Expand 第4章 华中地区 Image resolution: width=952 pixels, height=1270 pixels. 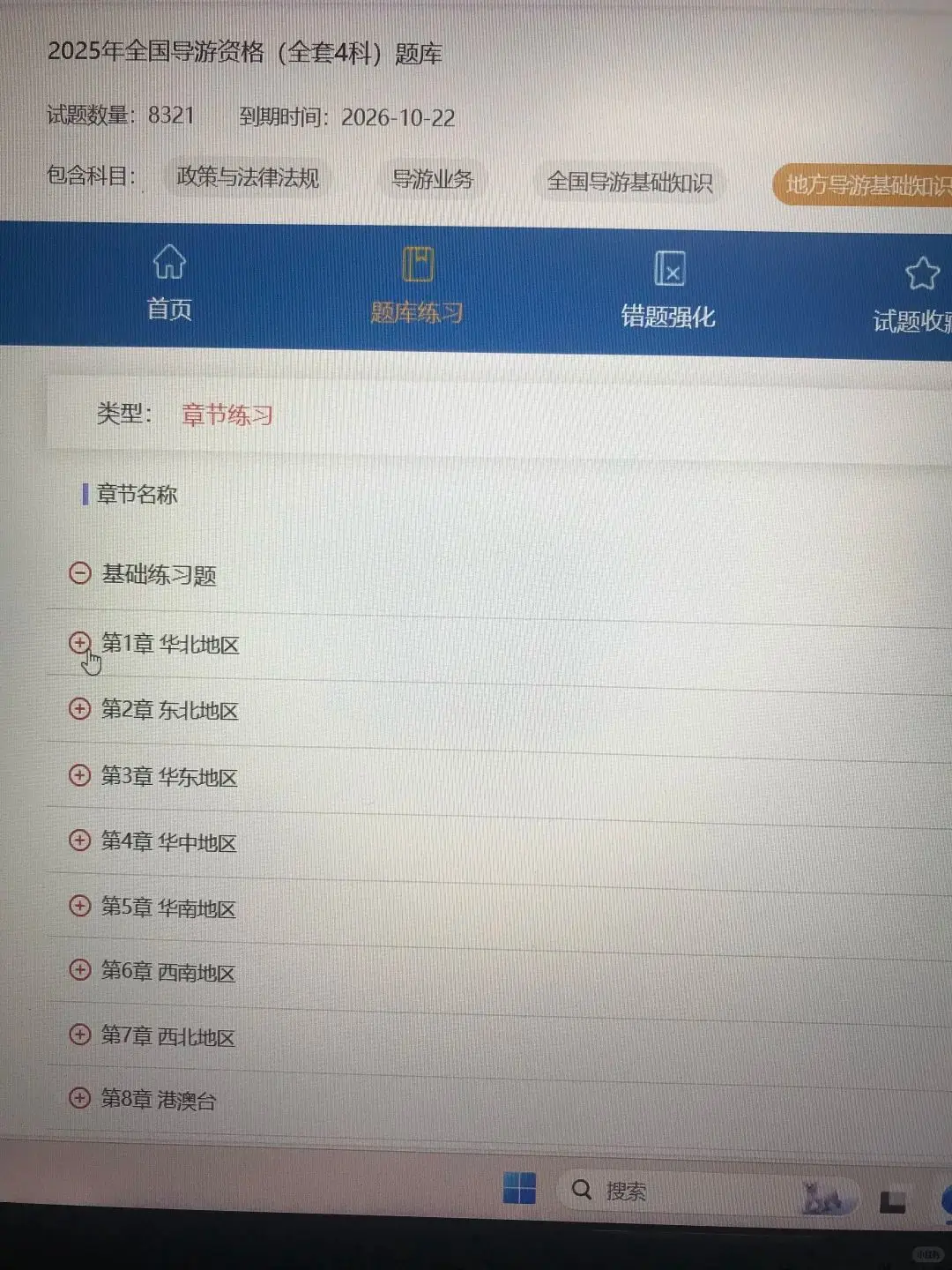80,840
